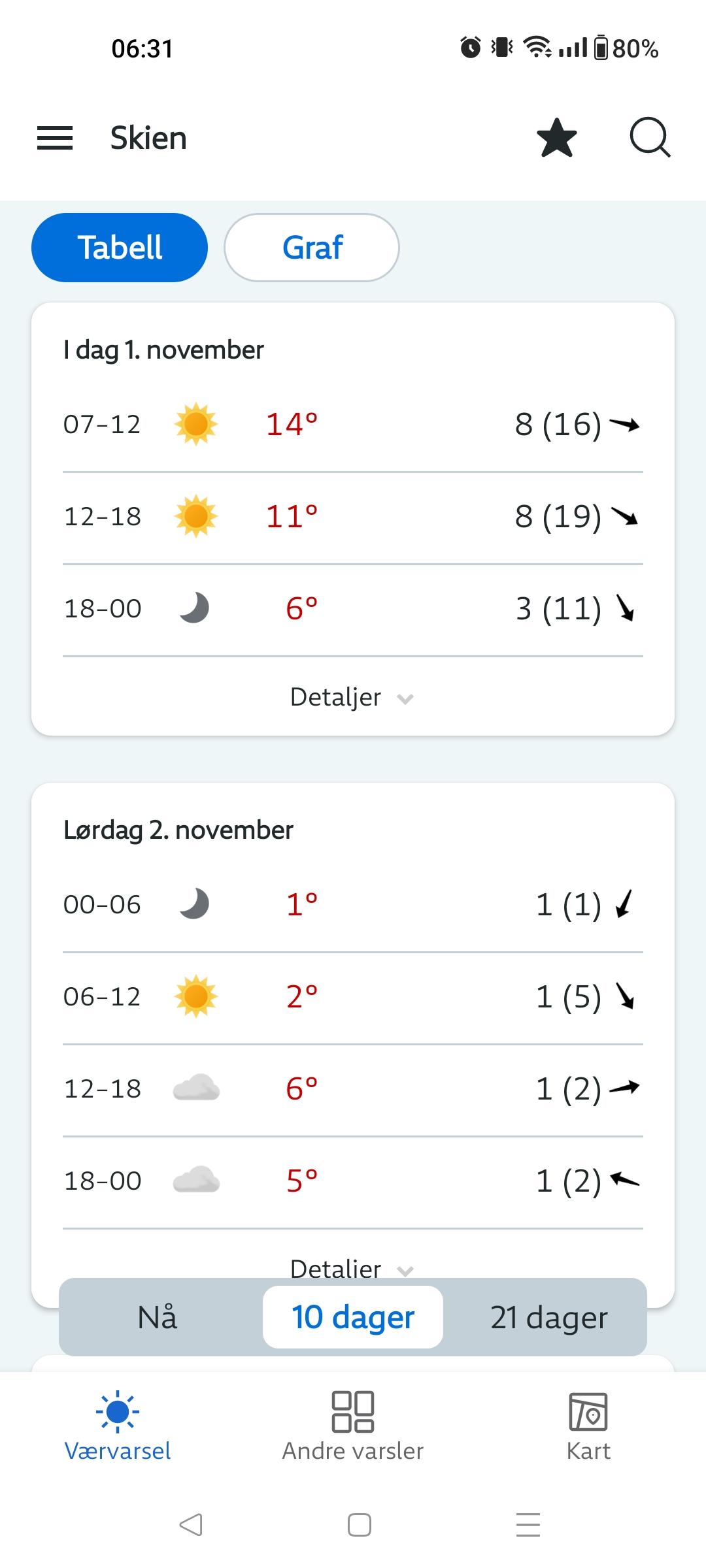Screen dimensions: 706x1568
Task: Open the hamburger menu
Action: tap(55, 138)
